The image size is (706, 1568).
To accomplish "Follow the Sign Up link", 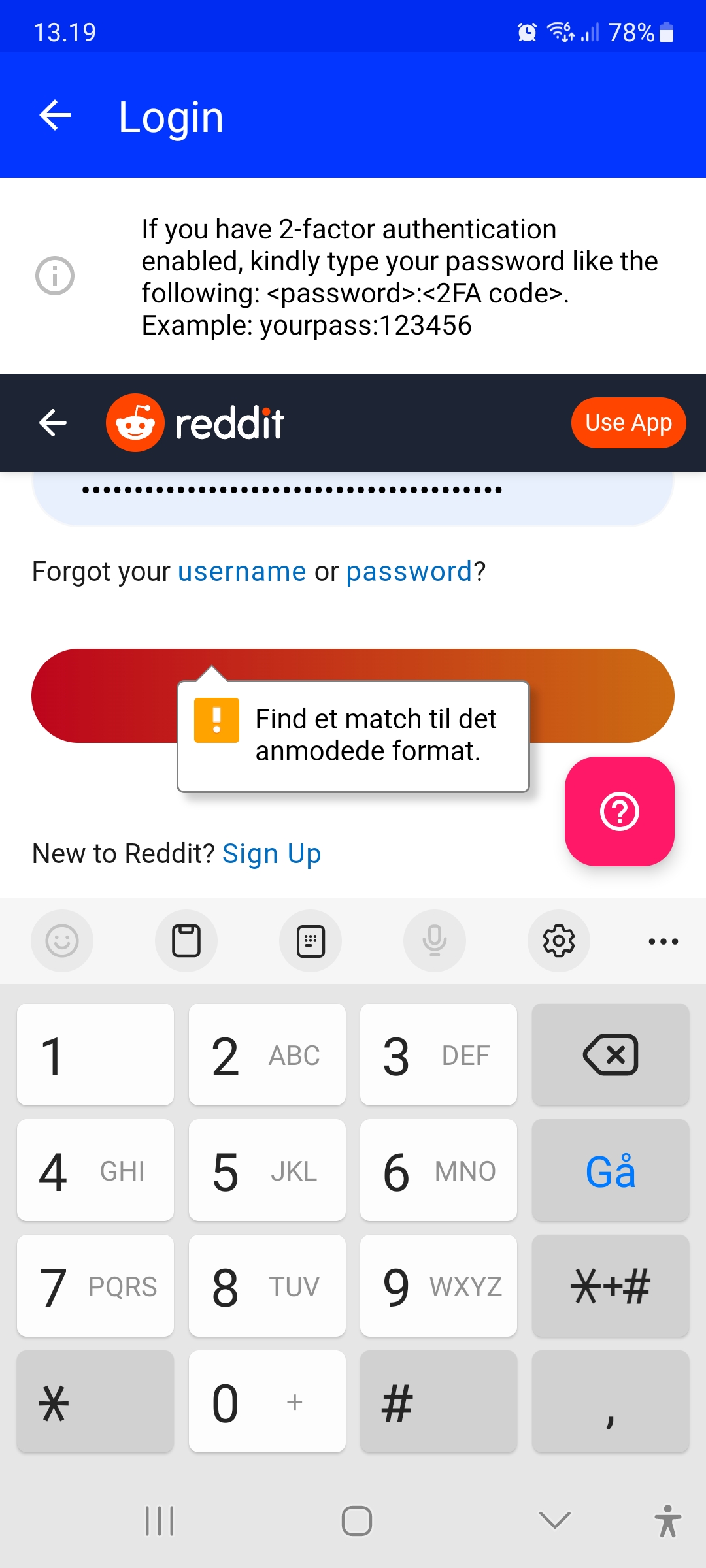I will 273,853.
